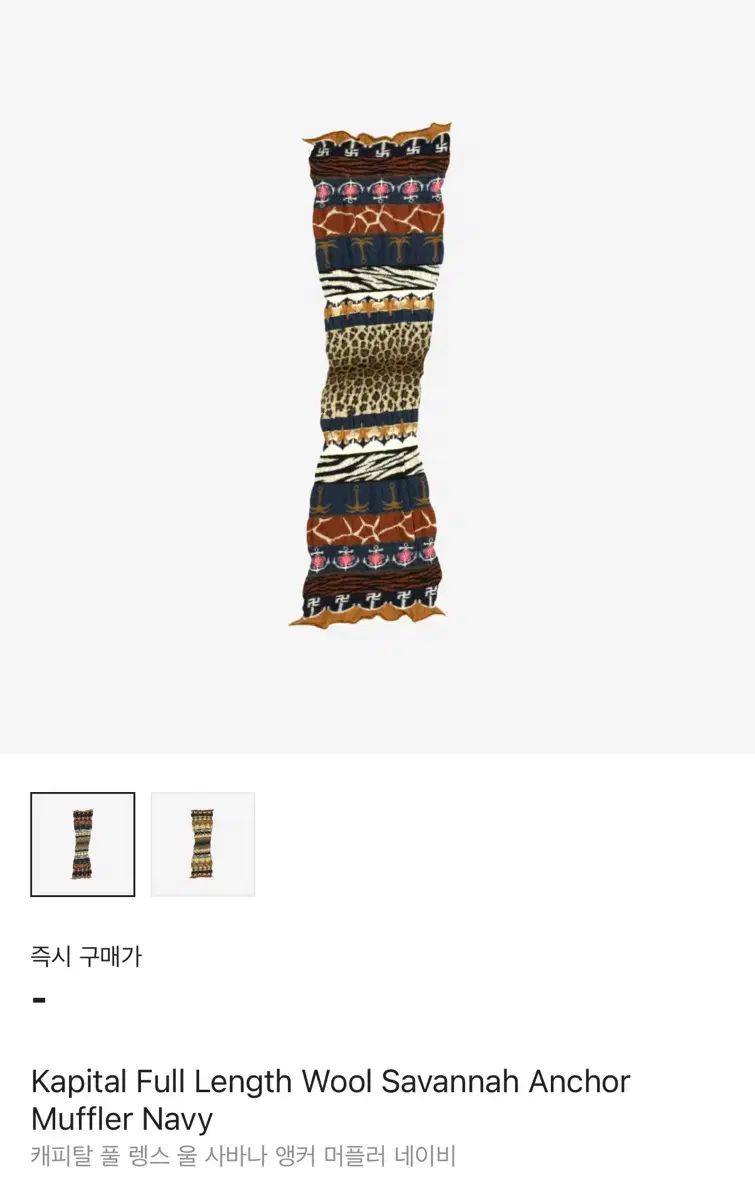Viewport: 755px width, 1200px height.
Task: Select the second scarf thumbnail image
Action: point(203,844)
